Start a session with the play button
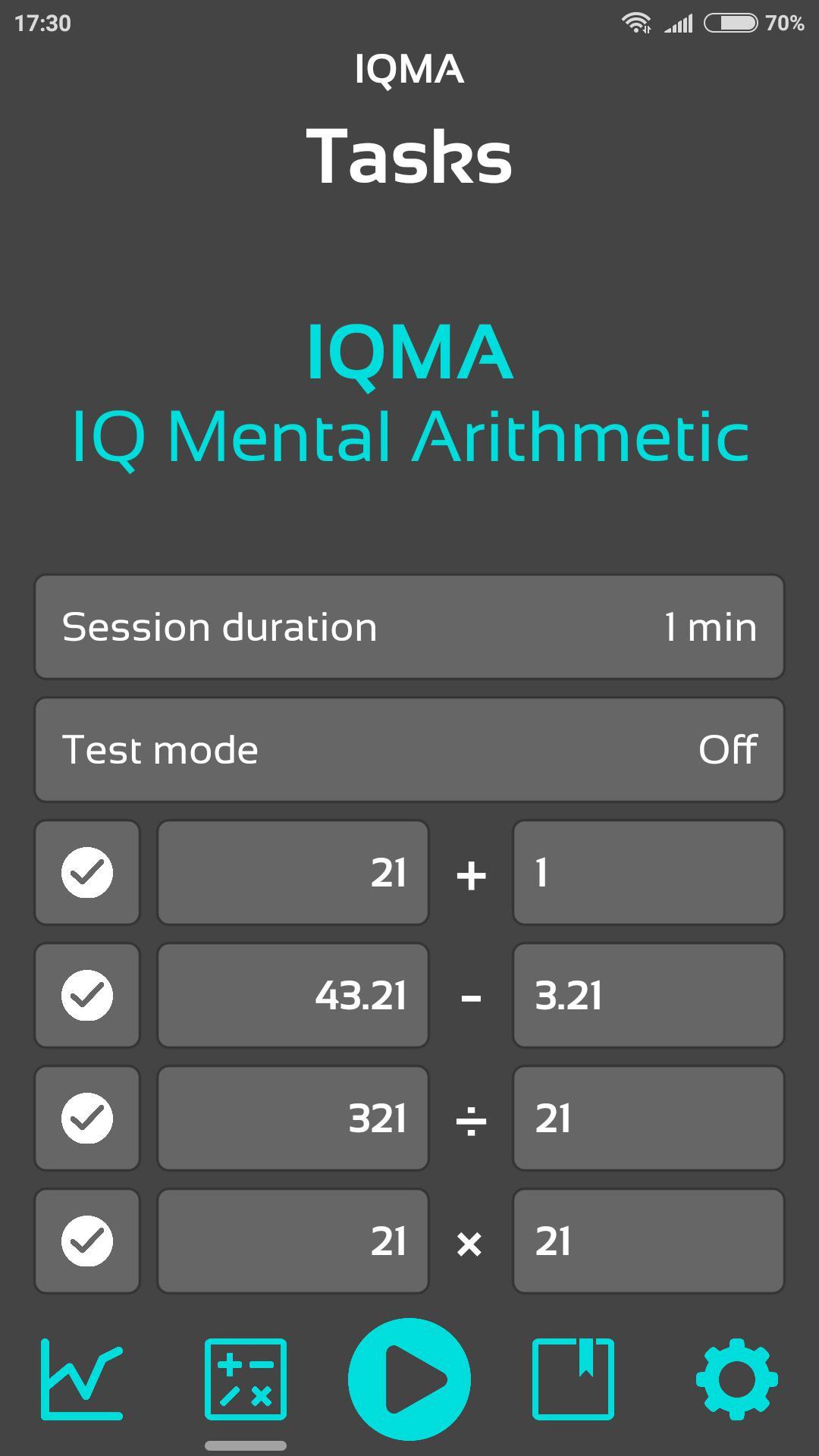The width and height of the screenshot is (819, 1456). (x=409, y=1379)
